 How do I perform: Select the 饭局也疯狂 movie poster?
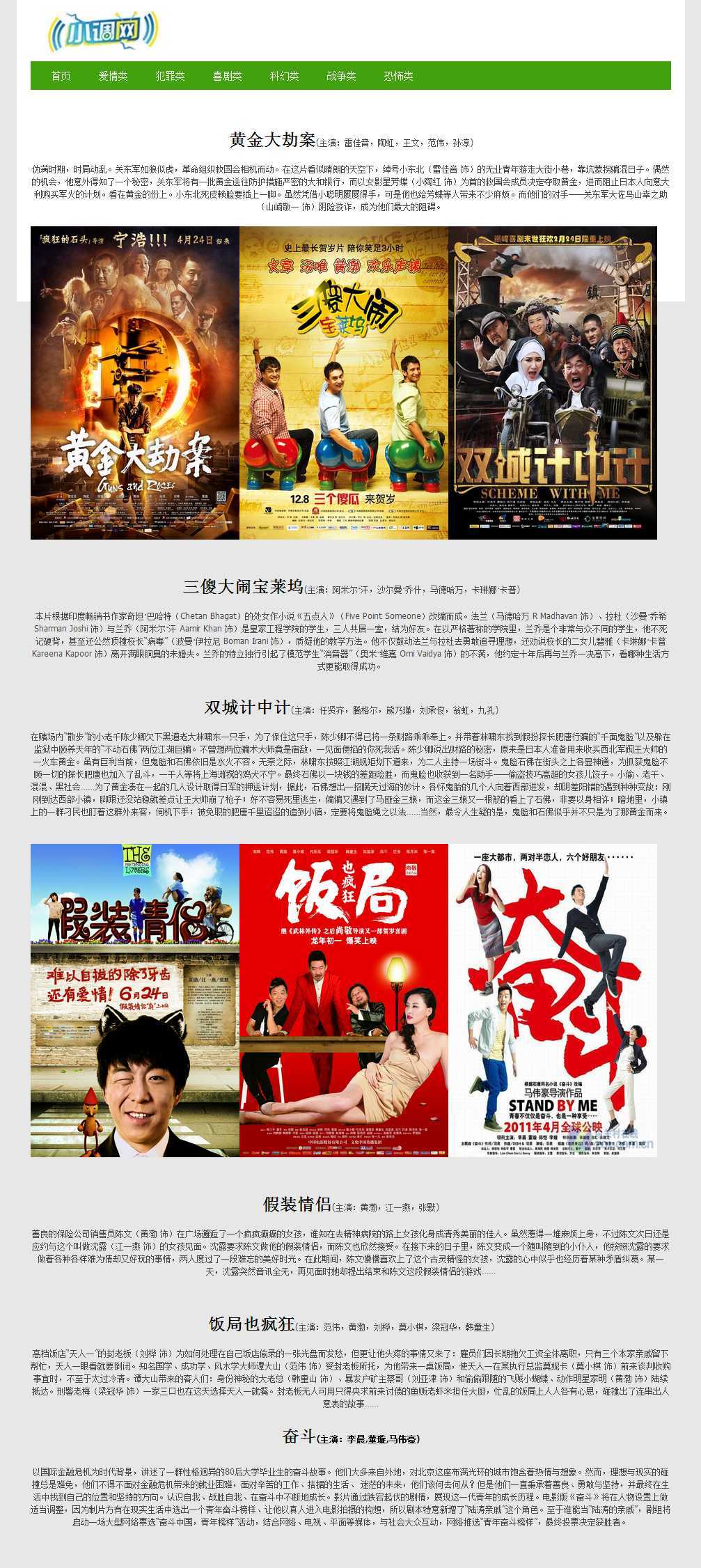[344, 1000]
